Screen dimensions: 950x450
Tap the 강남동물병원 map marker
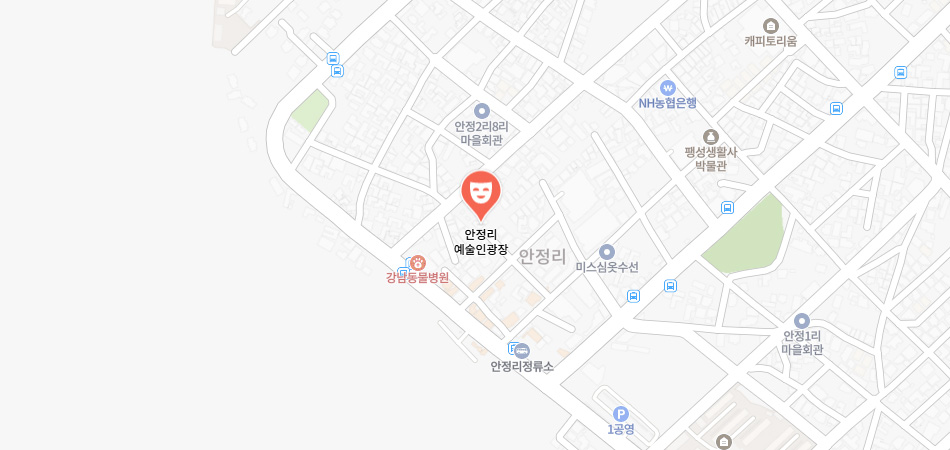point(418,263)
